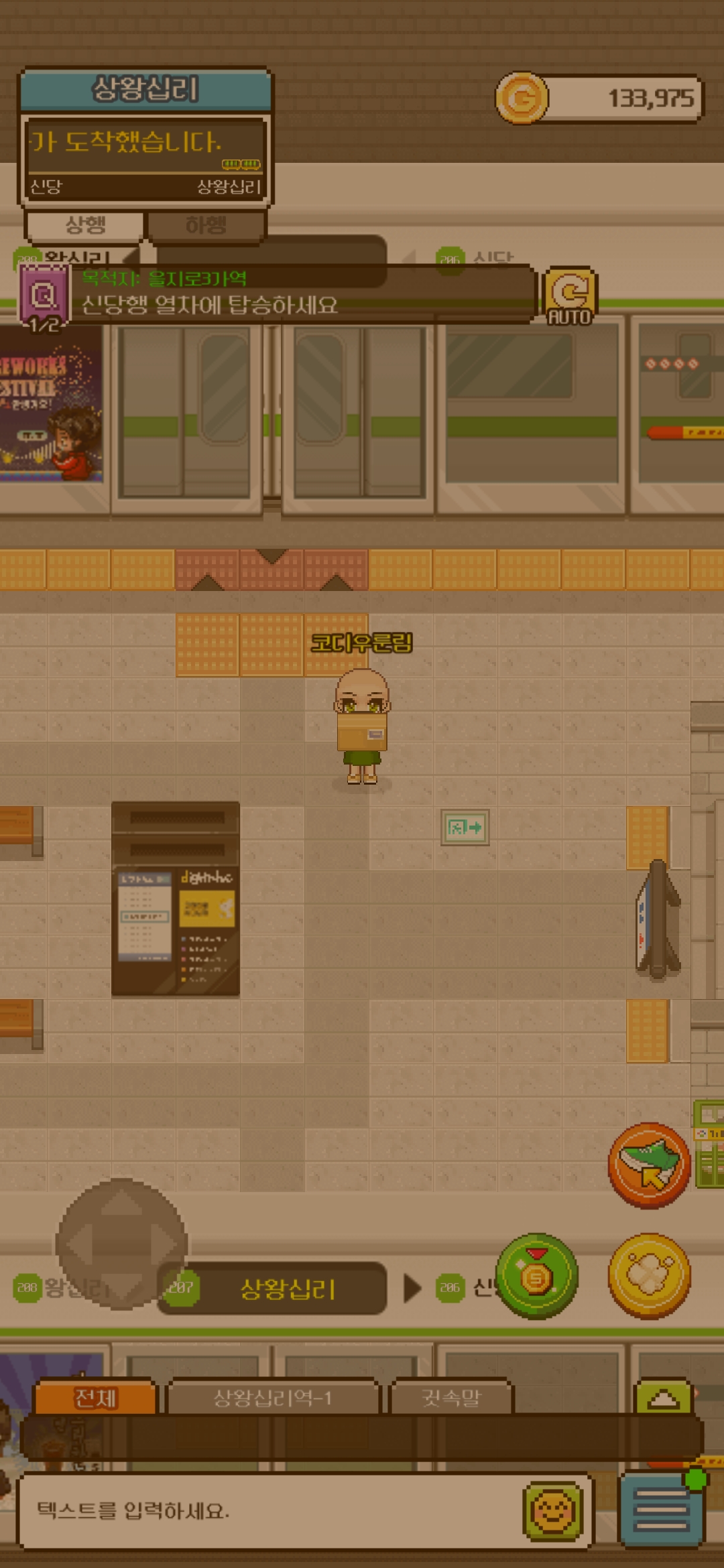Open the emoji smiley picker
The height and width of the screenshot is (1568, 724).
pyautogui.click(x=553, y=1511)
